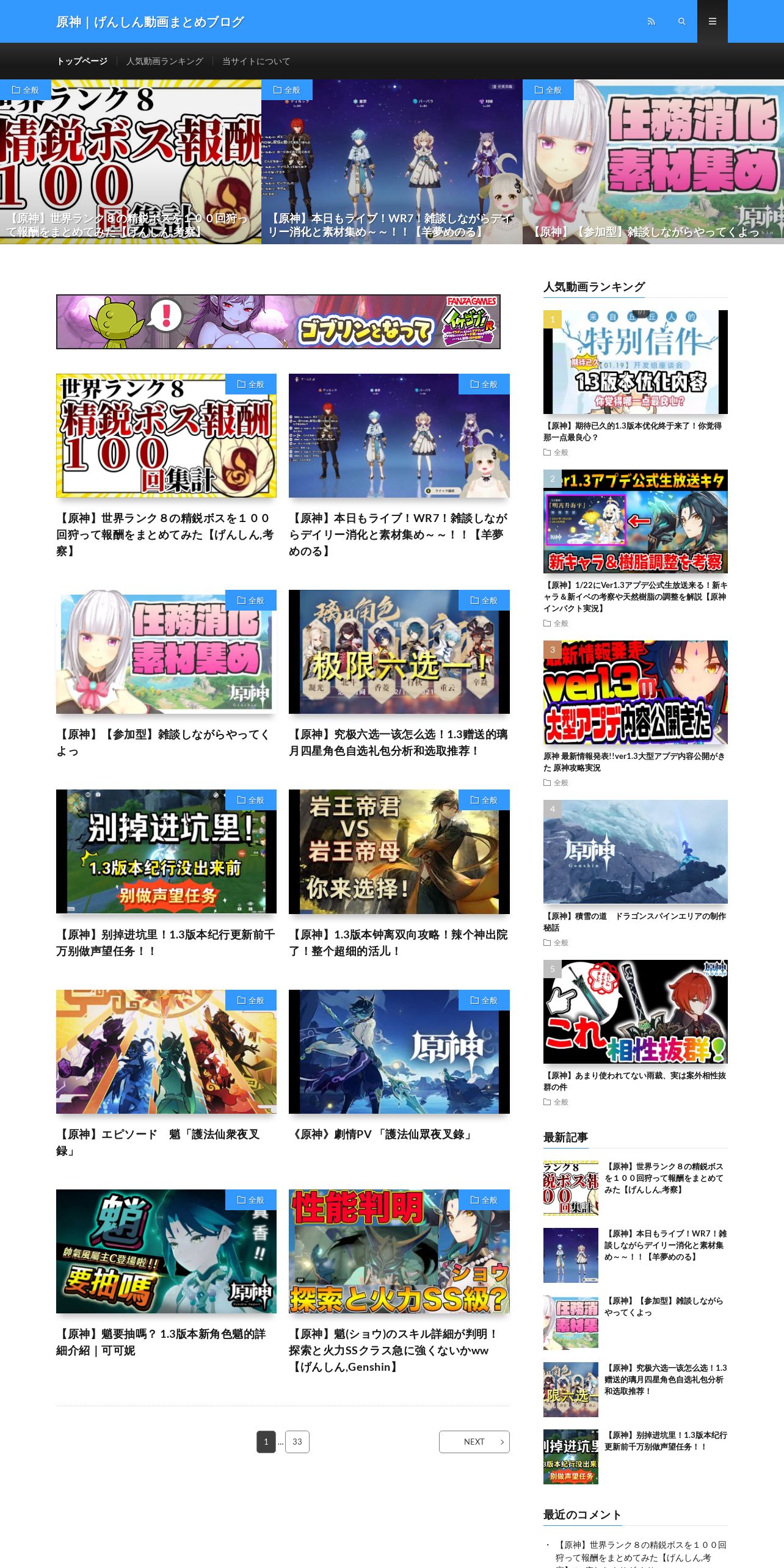The width and height of the screenshot is (784, 1568).
Task: Open 当サイトについて page
Action: 256,61
